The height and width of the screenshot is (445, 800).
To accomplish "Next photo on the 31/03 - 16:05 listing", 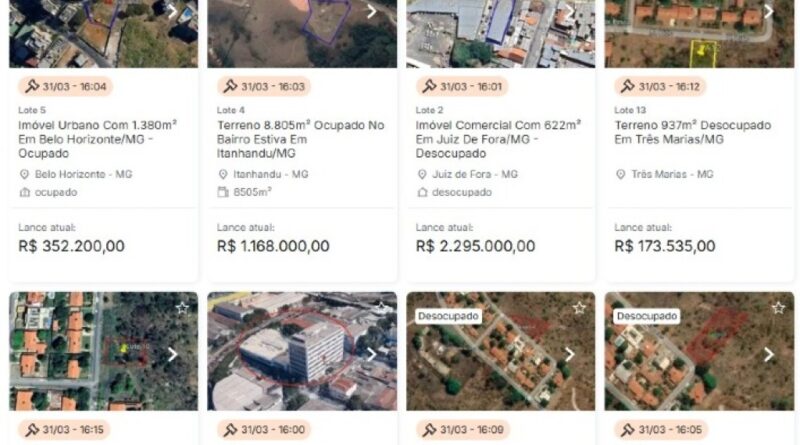I will click(768, 354).
